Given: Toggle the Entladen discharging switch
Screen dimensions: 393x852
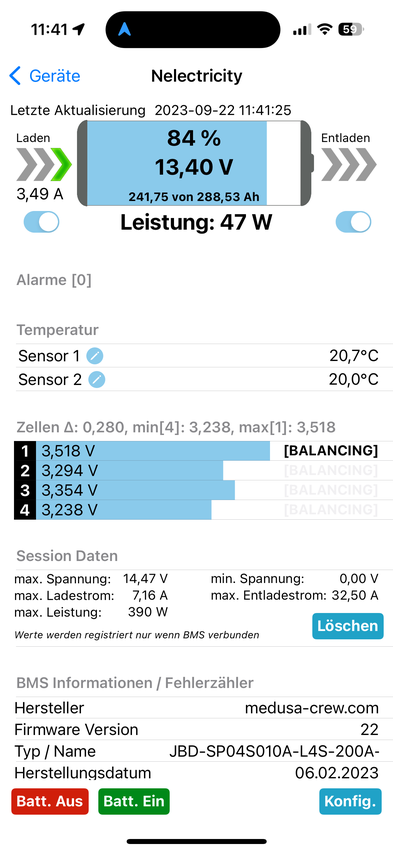Looking at the screenshot, I should click(x=353, y=222).
